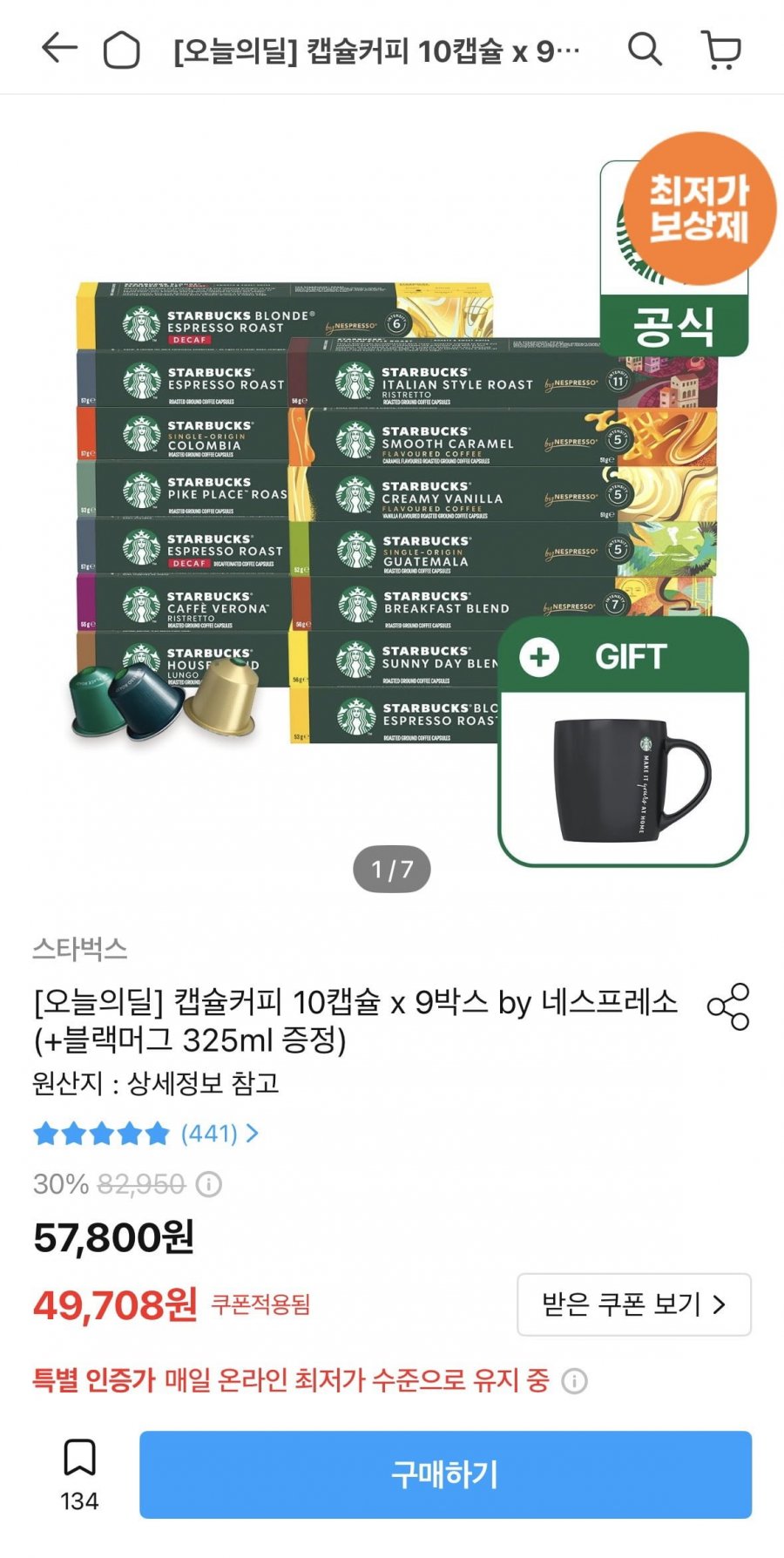
Task: Open the search magnifier icon
Action: (x=645, y=50)
